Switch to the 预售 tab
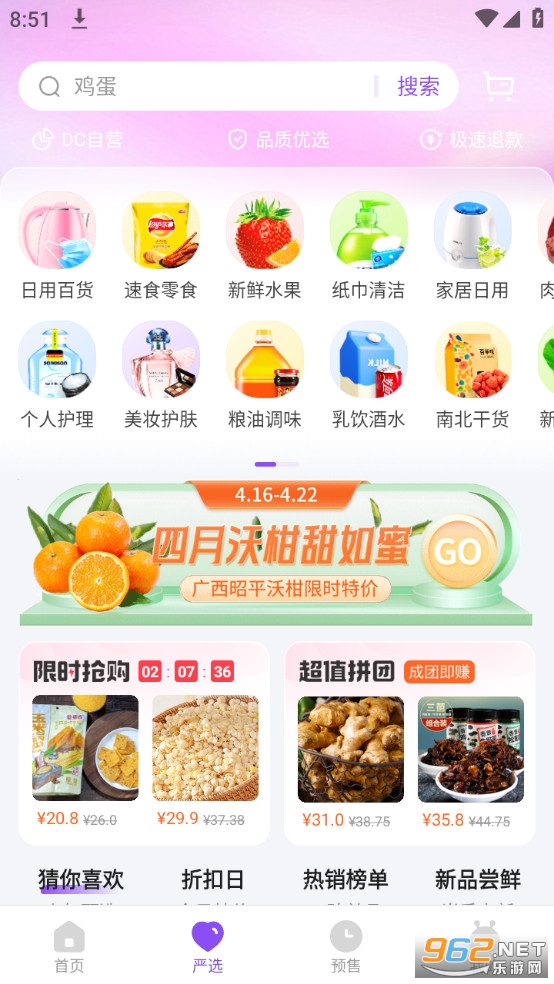 346,946
